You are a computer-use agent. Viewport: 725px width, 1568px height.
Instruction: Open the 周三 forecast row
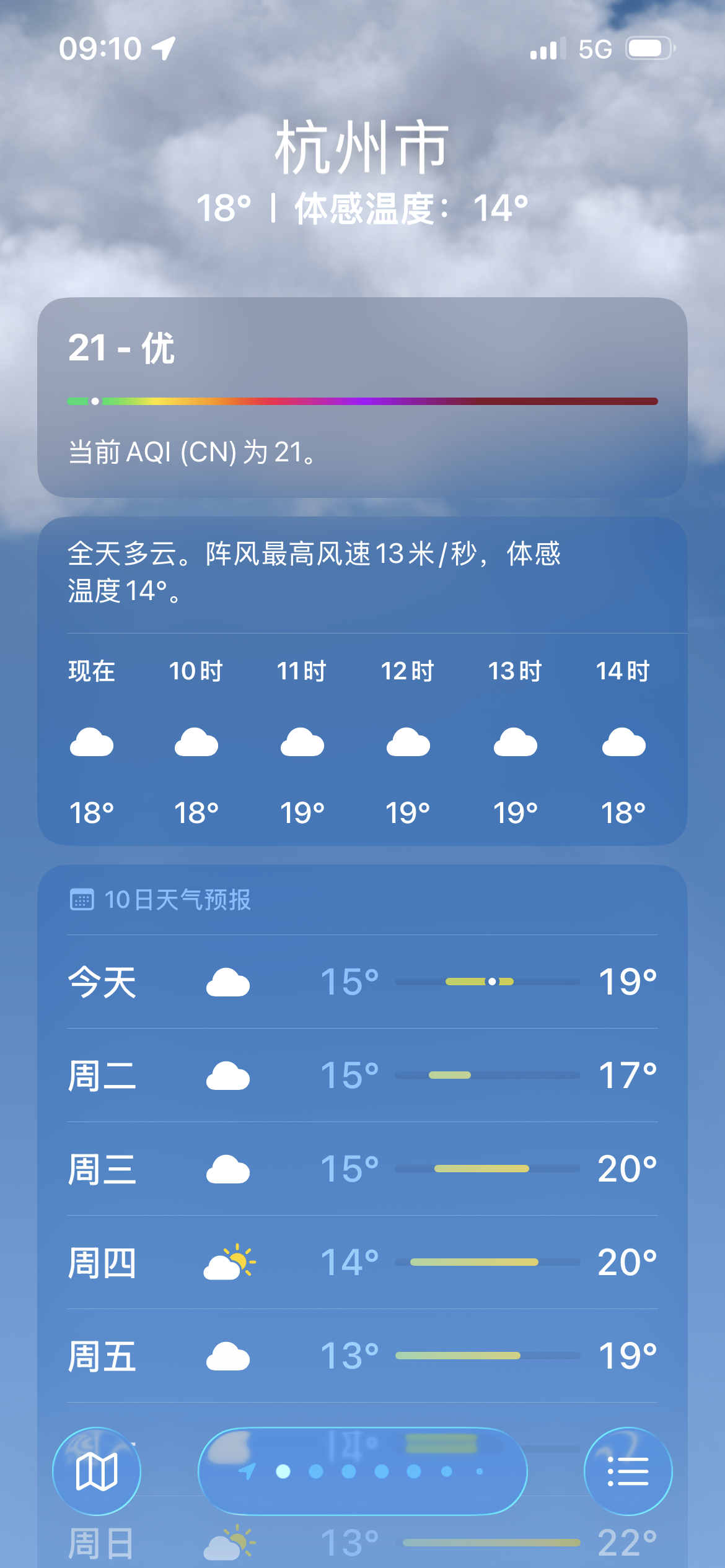[362, 1169]
